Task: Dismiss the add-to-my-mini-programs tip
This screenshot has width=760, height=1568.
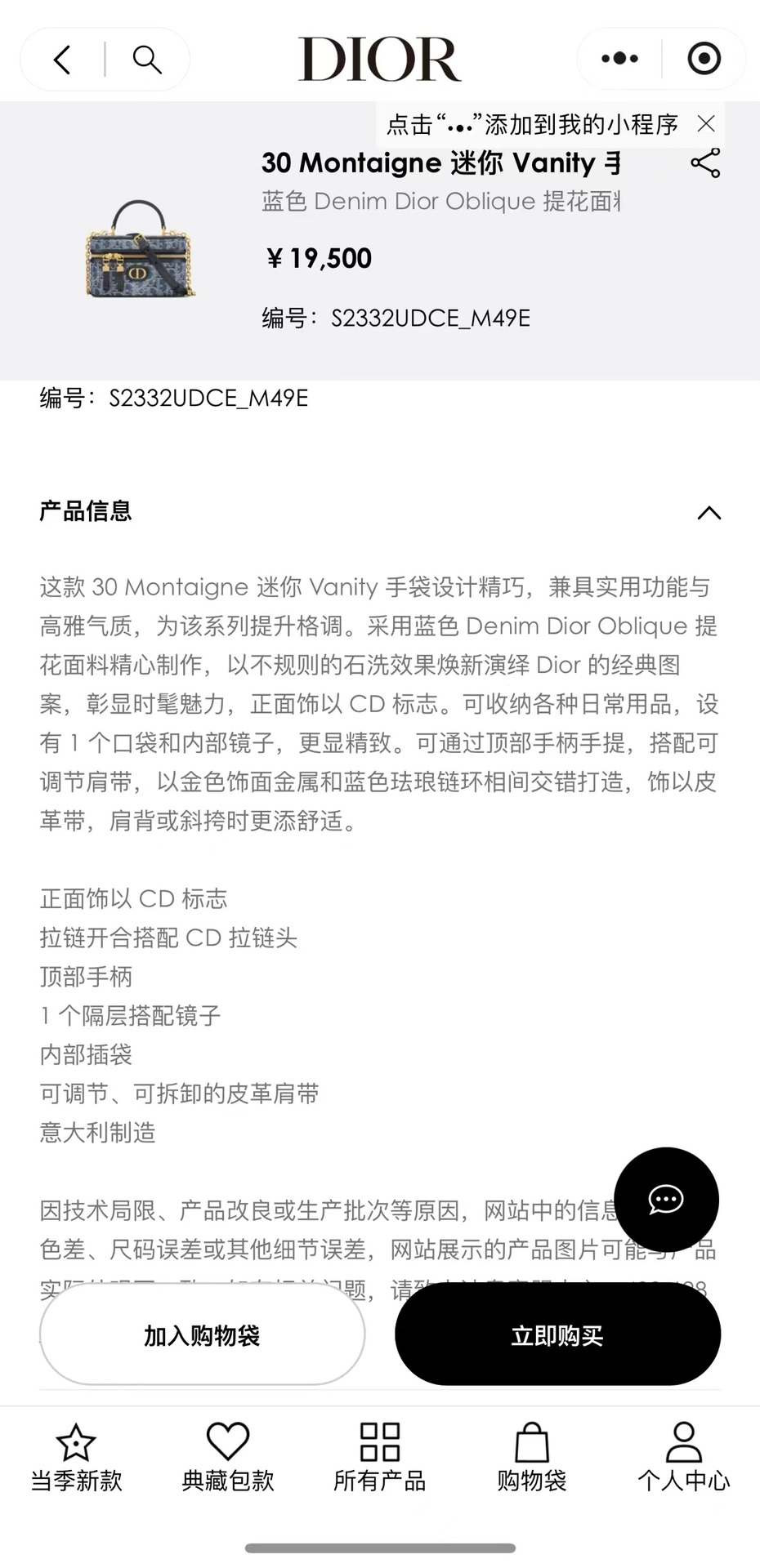Action: click(x=706, y=123)
